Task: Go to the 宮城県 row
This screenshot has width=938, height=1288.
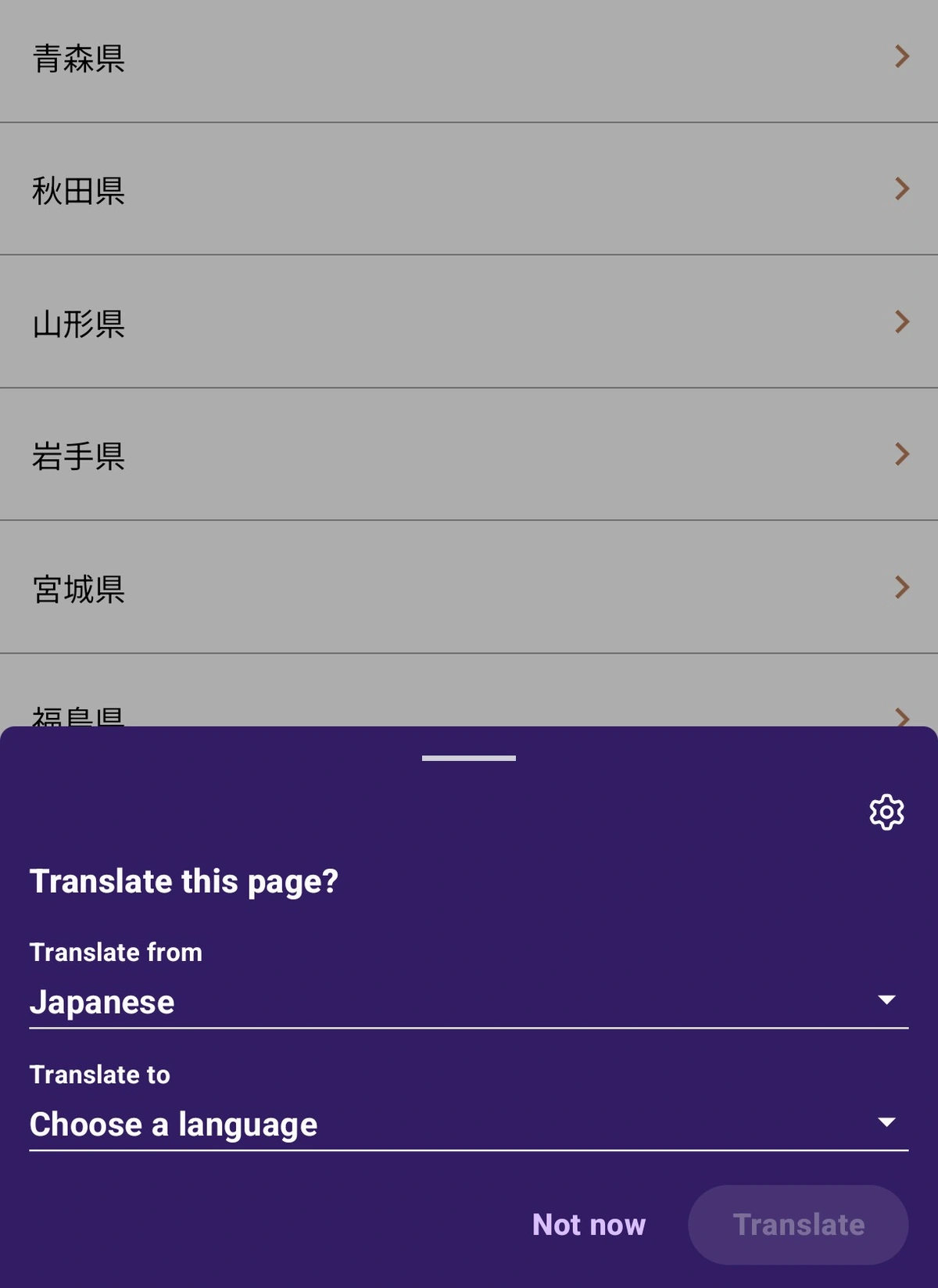Action: [469, 588]
